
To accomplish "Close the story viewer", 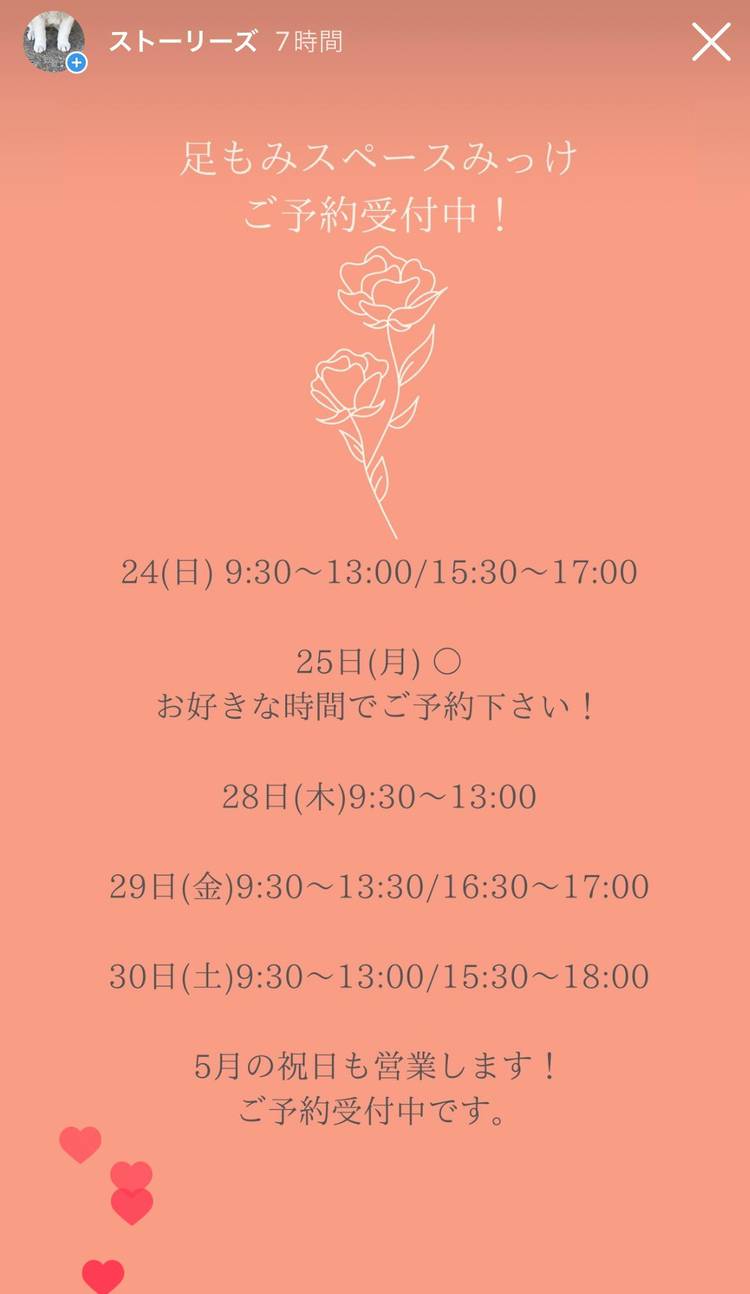I will pos(711,42).
